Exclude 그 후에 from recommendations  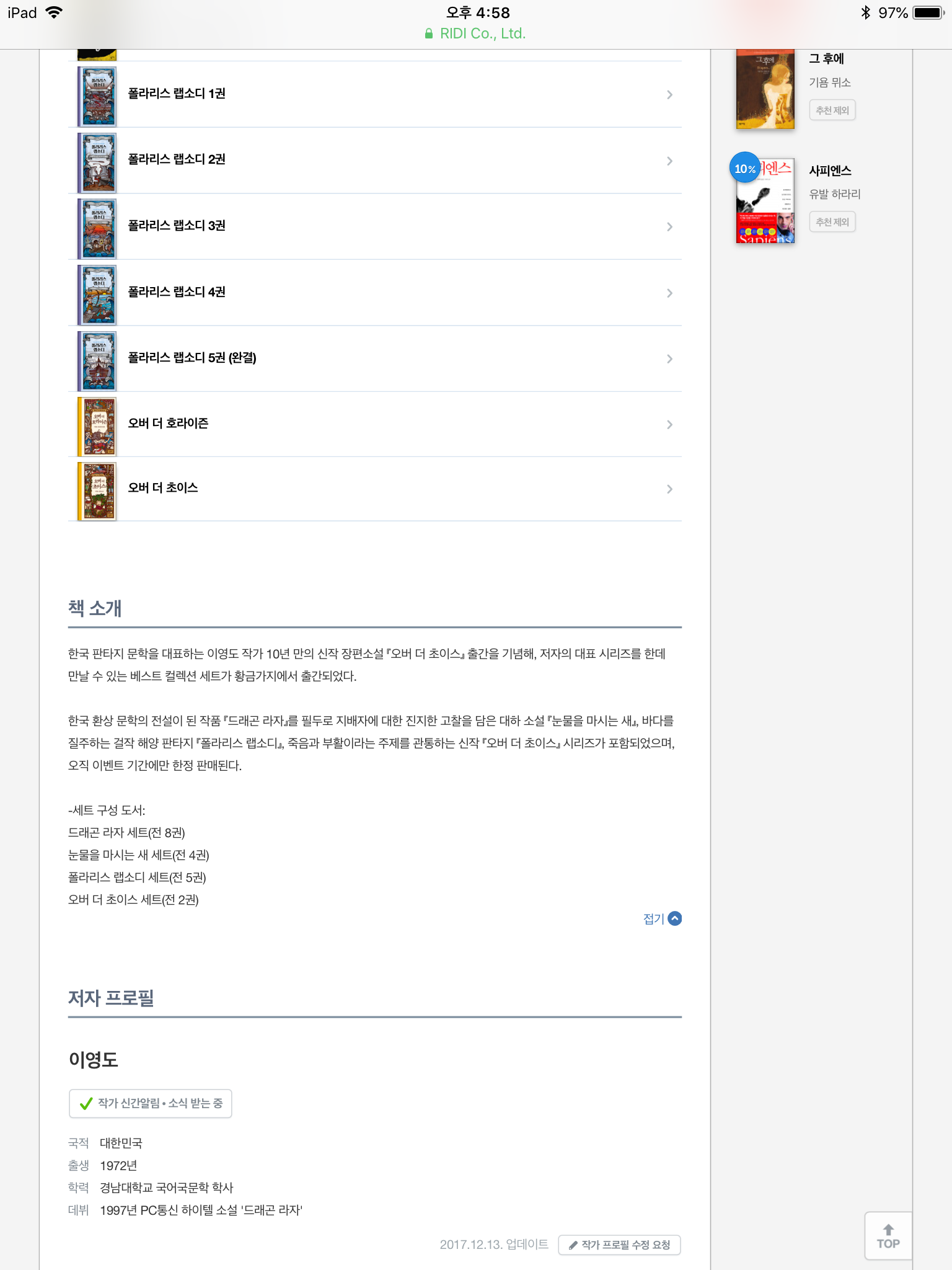[x=832, y=110]
